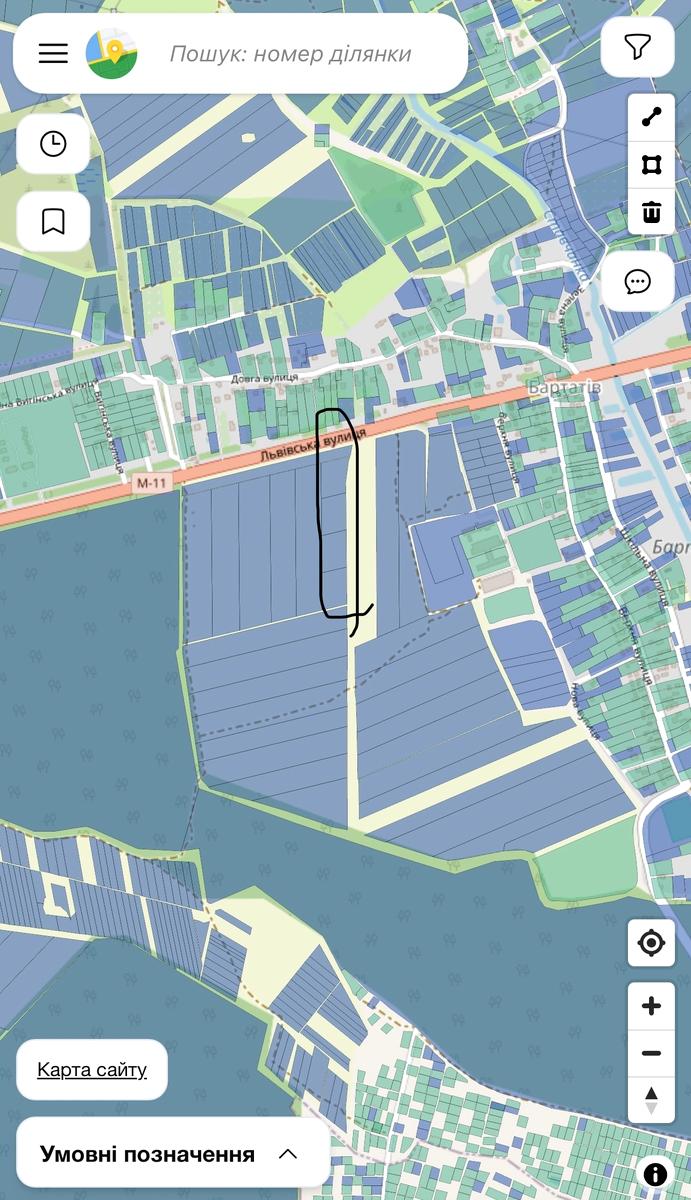
Task: Open the feedback chat bubble
Action: [x=638, y=282]
